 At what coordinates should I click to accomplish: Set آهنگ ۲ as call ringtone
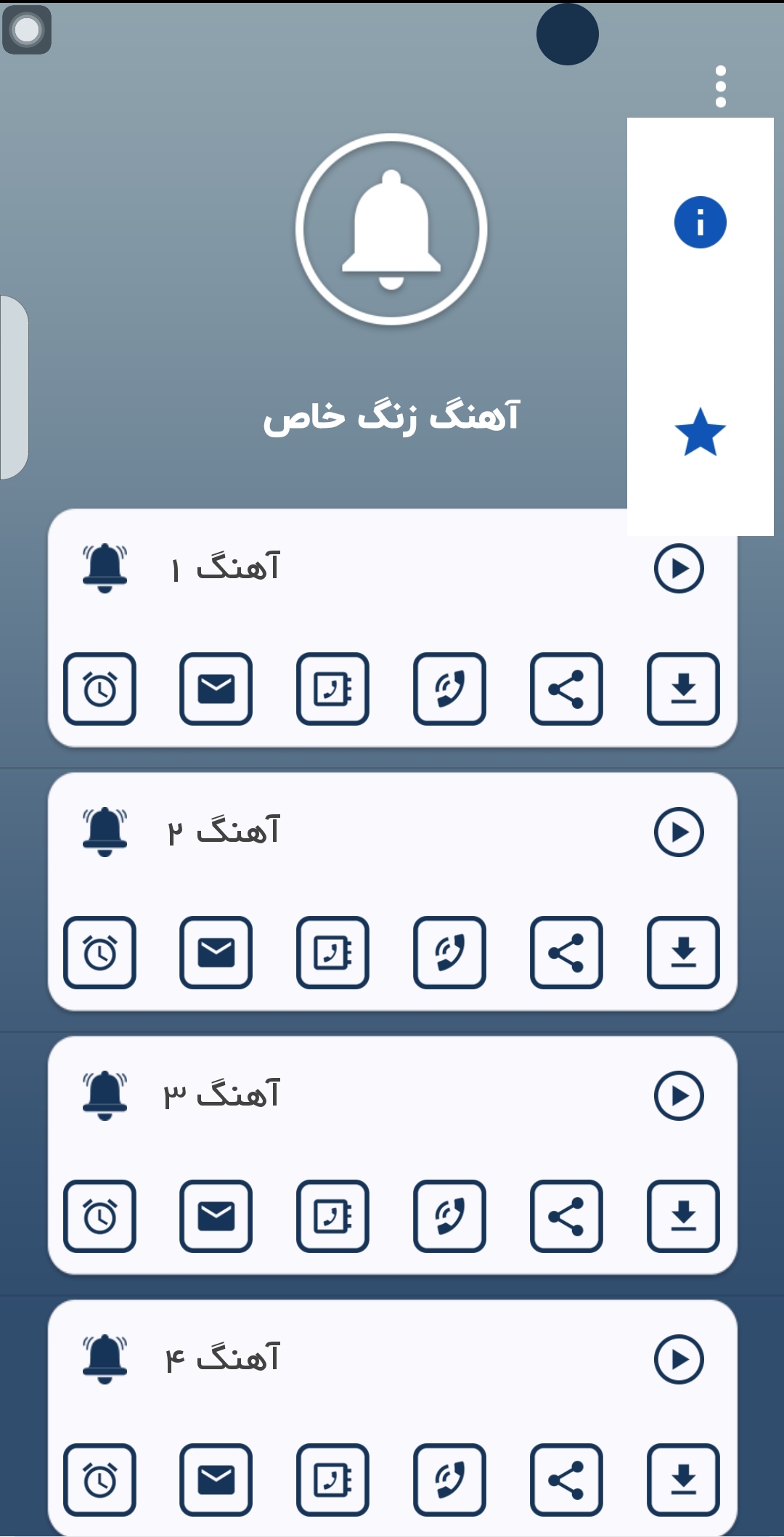click(x=449, y=954)
